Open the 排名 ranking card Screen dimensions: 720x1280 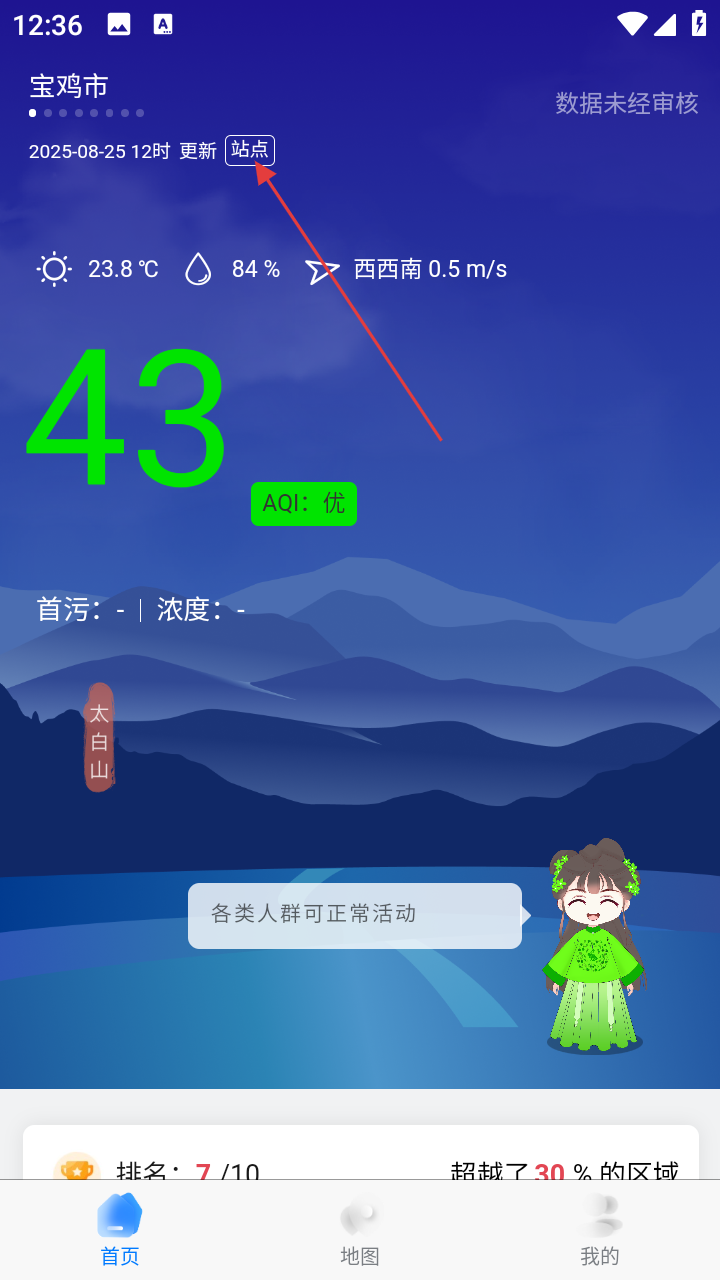[x=360, y=1160]
